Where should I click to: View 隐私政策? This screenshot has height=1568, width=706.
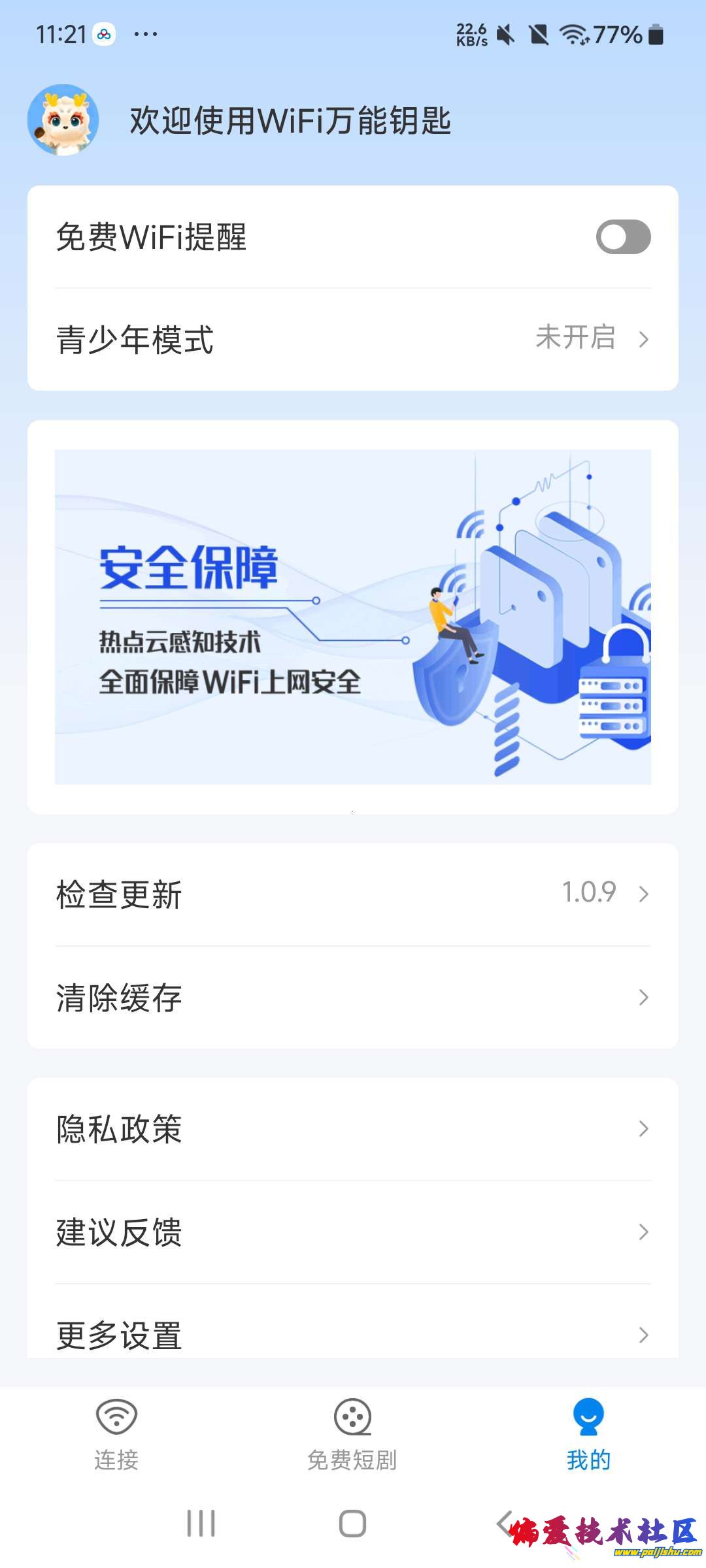point(353,1128)
